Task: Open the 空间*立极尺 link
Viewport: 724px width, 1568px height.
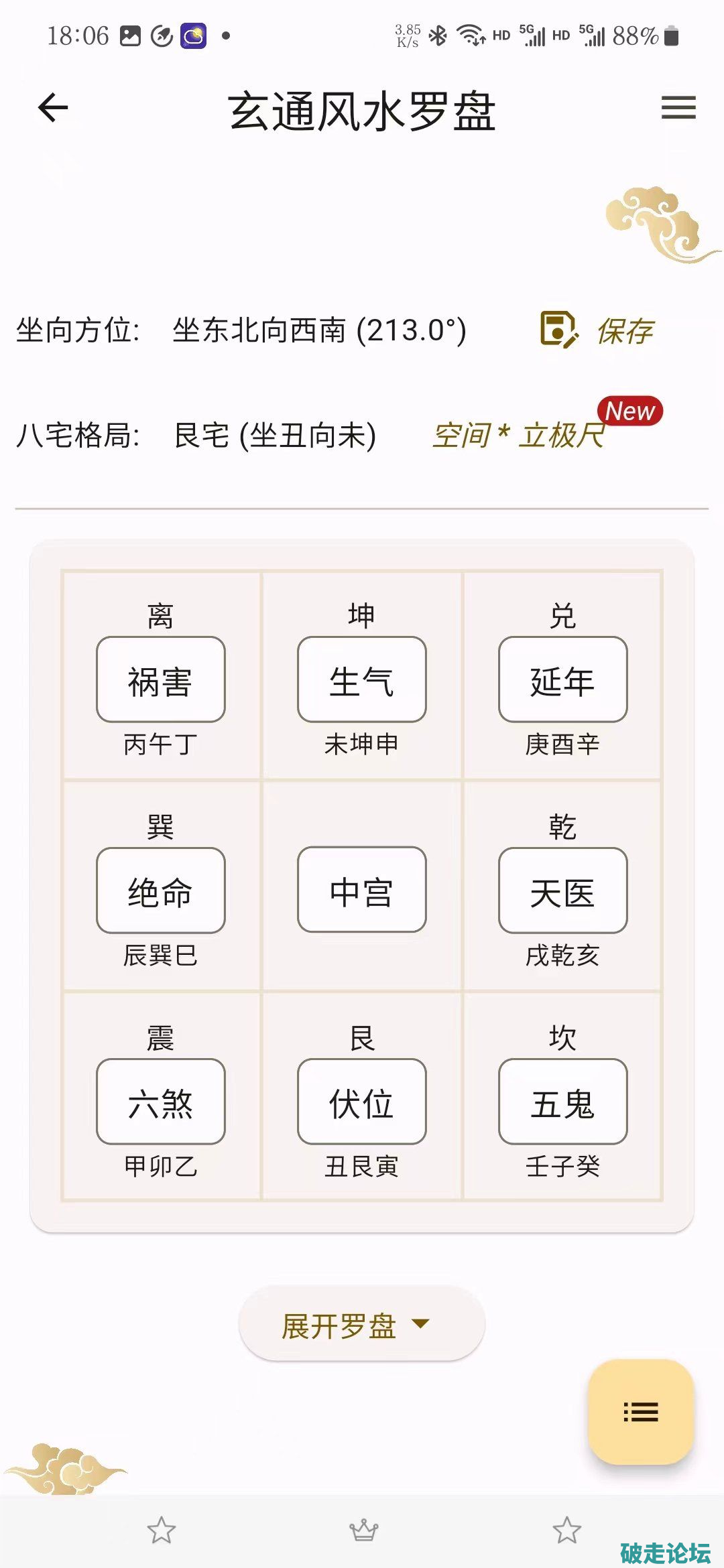Action: coord(518,435)
